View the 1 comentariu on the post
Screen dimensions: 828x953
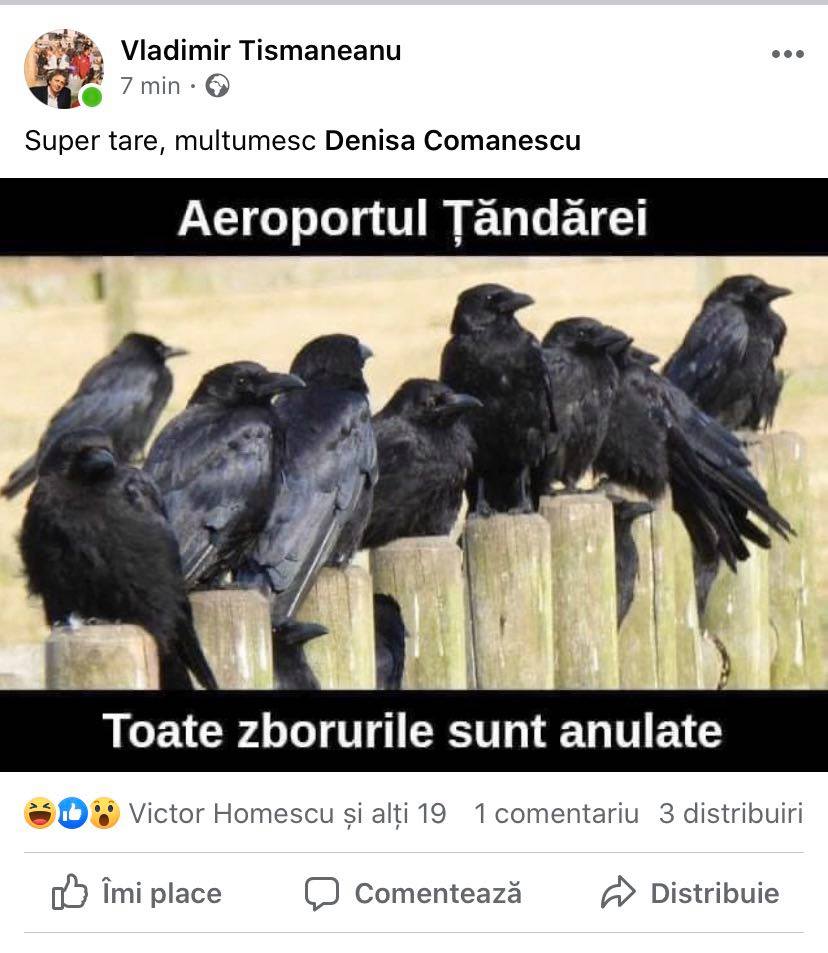click(x=556, y=814)
